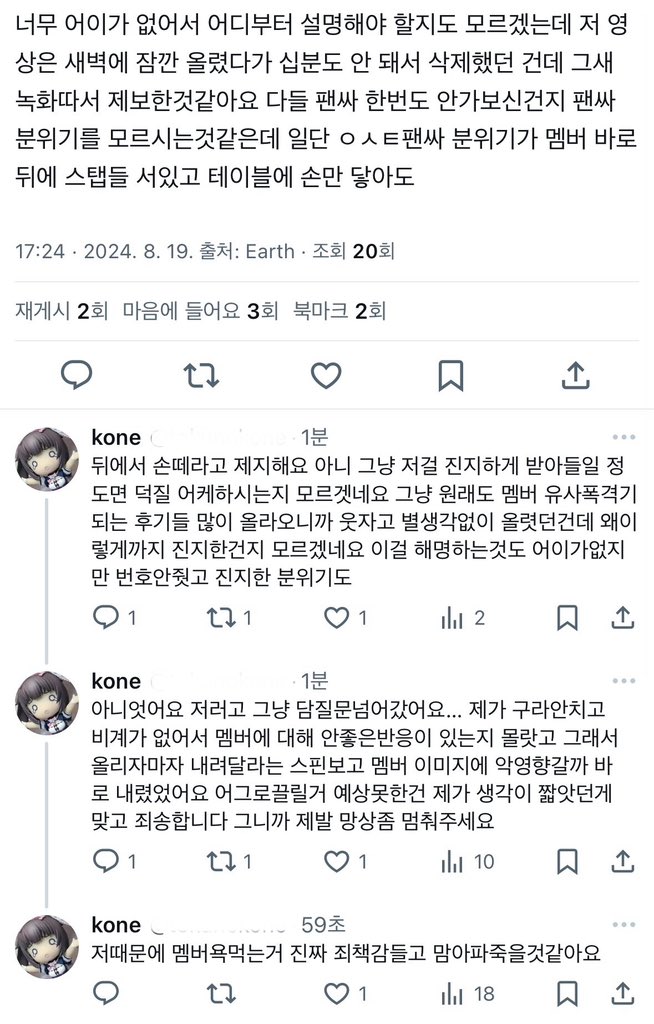Viewport: 654px width, 1024px height.
Task: Bookmark the main post
Action: [451, 374]
